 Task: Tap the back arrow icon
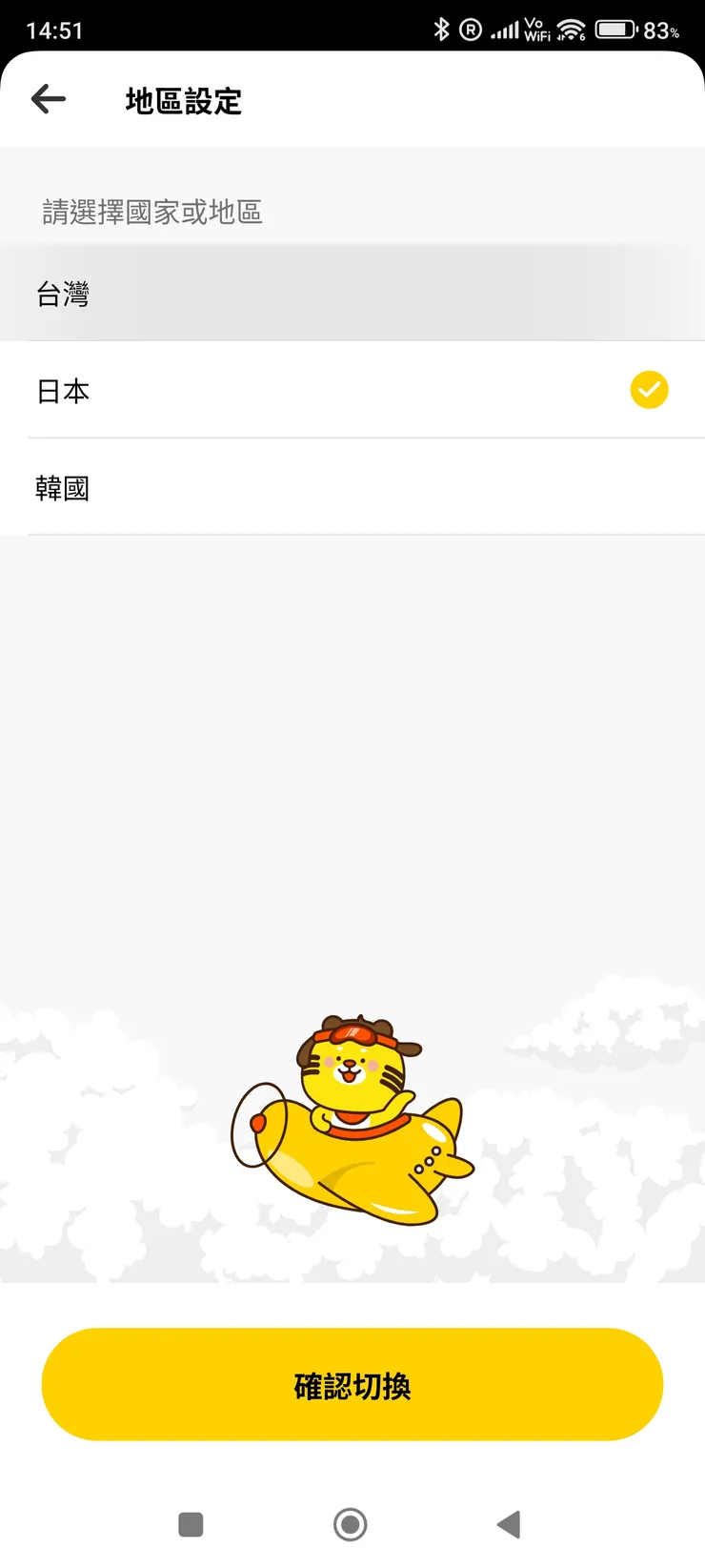pyautogui.click(x=49, y=99)
